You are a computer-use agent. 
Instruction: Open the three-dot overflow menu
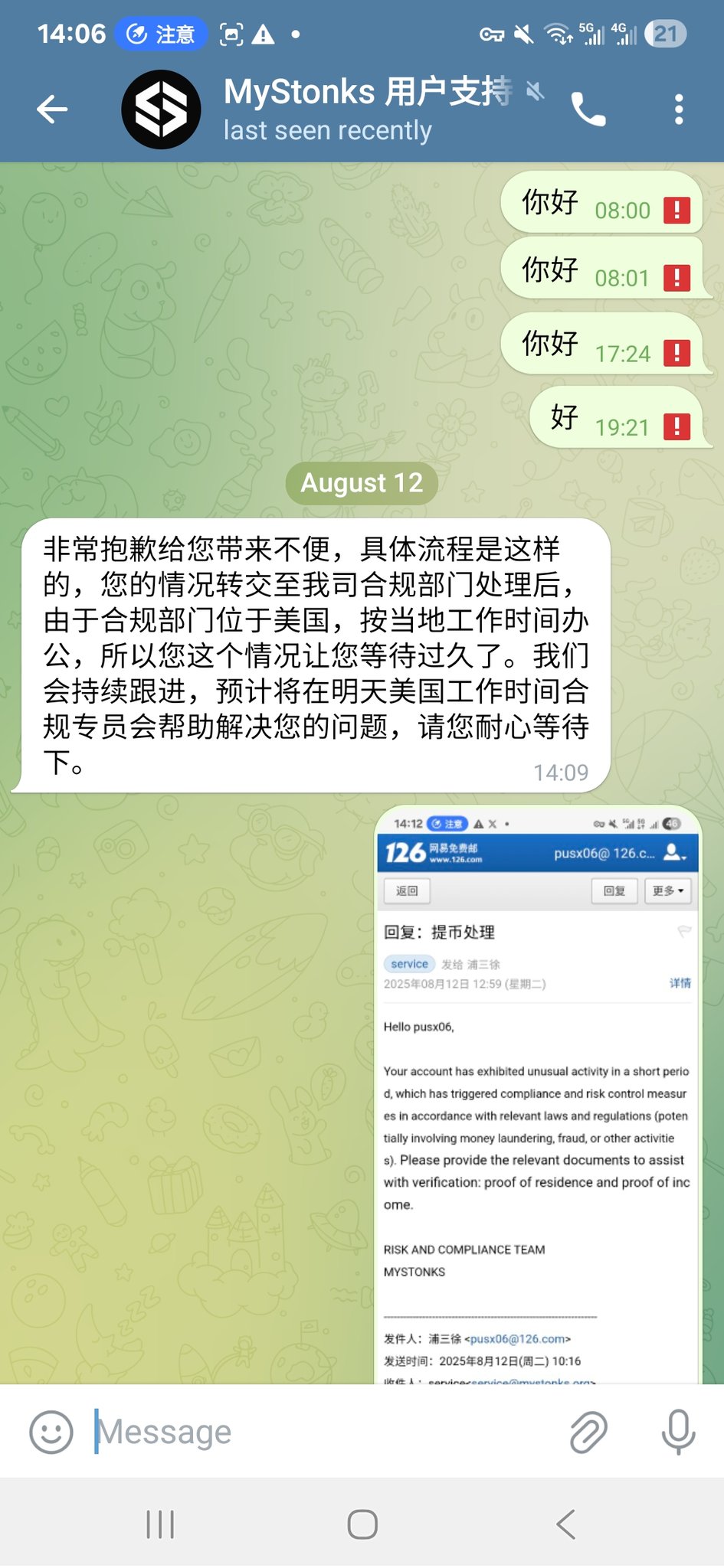pyautogui.click(x=678, y=109)
